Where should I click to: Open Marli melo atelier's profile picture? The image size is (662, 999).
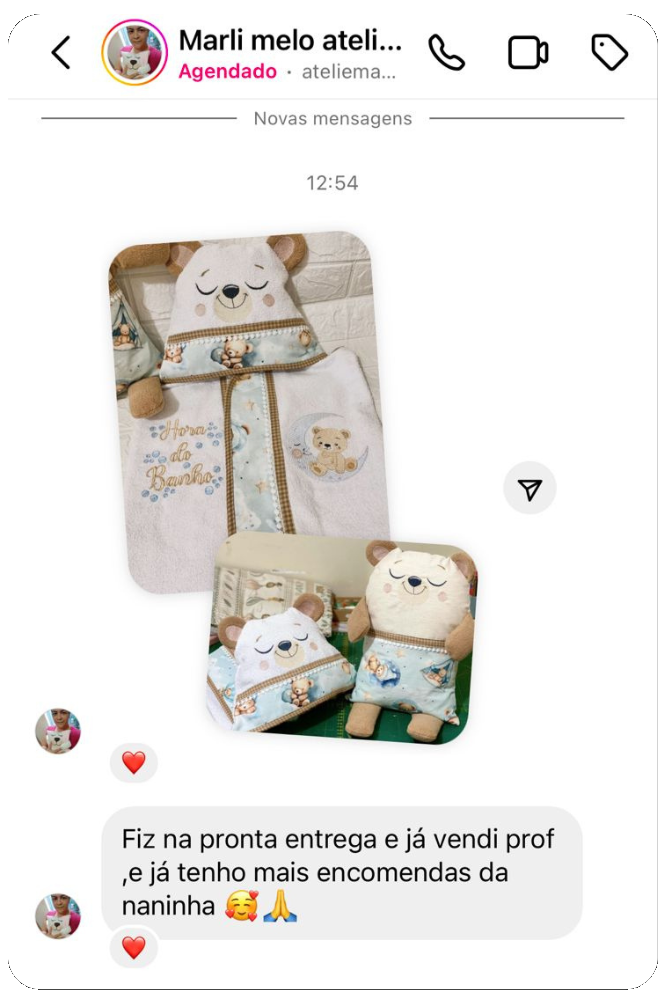coord(134,52)
